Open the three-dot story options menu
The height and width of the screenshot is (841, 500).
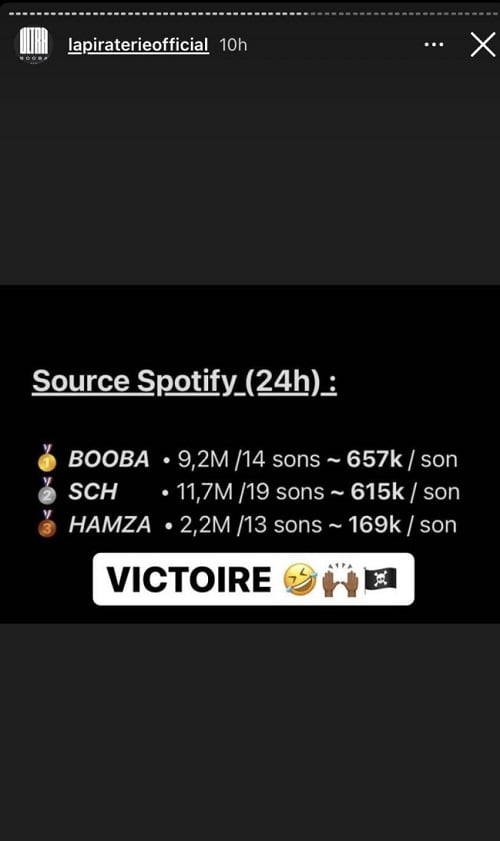click(433, 45)
